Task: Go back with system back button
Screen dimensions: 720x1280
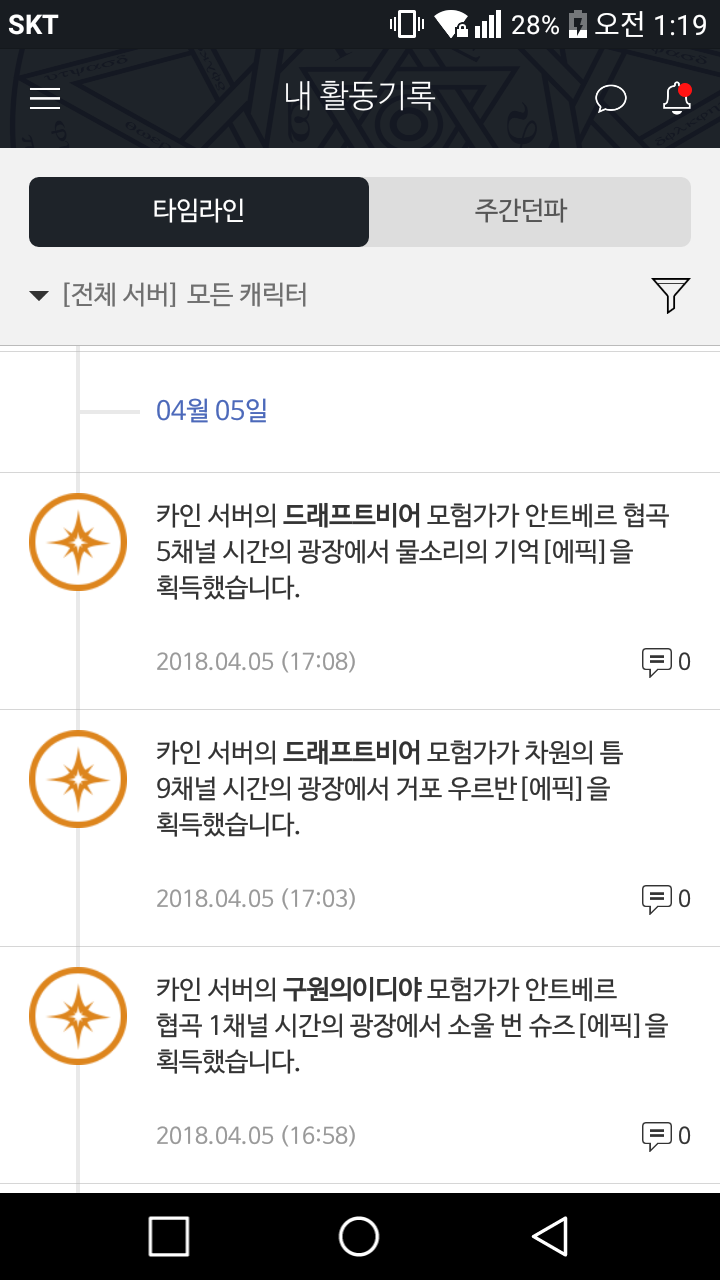Action: coord(550,1236)
